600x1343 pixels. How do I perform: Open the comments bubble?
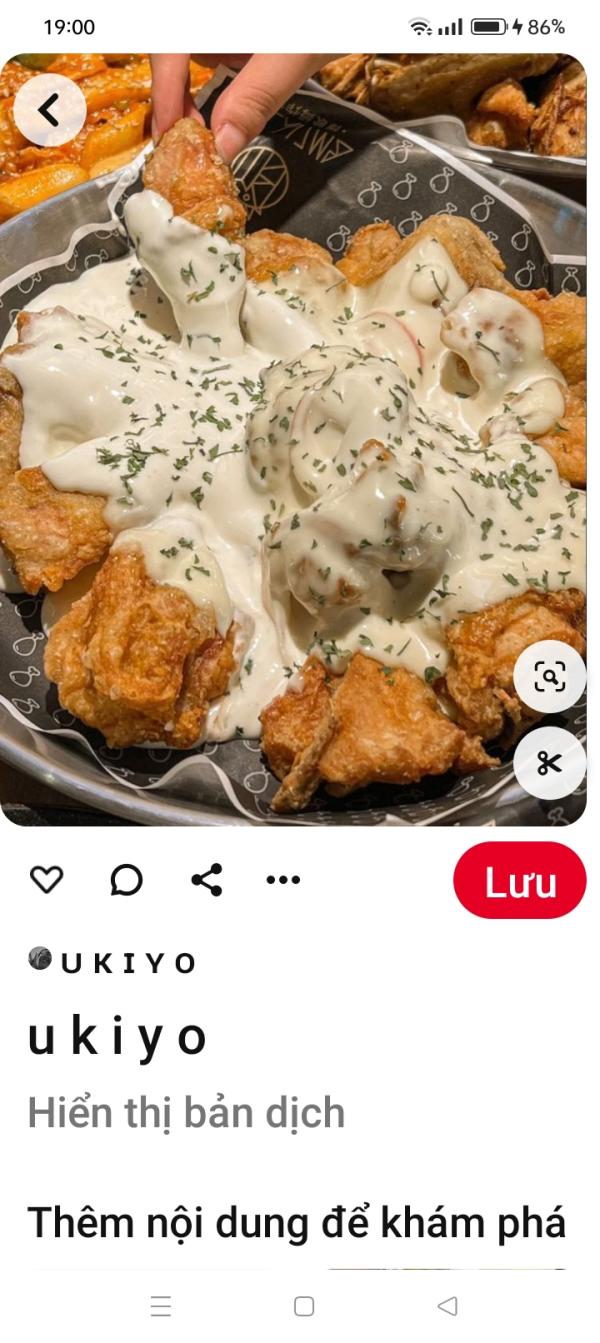[x=126, y=880]
